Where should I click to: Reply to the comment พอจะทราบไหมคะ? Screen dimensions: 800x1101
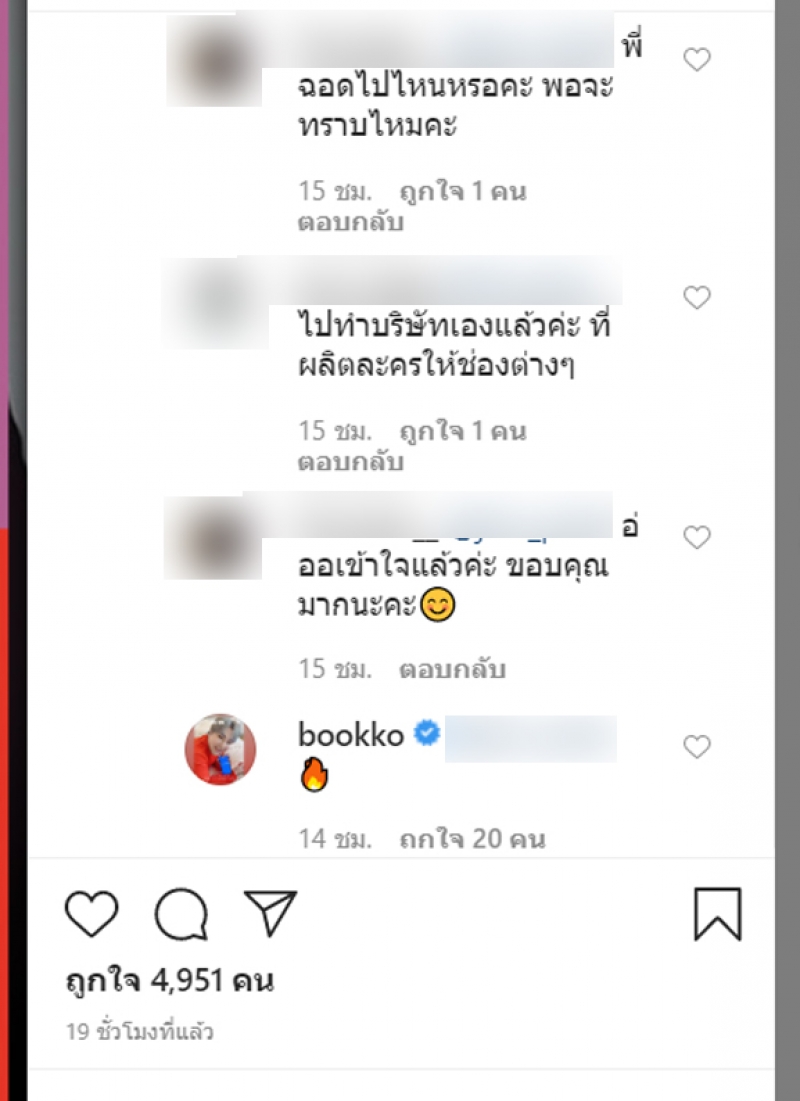[350, 223]
